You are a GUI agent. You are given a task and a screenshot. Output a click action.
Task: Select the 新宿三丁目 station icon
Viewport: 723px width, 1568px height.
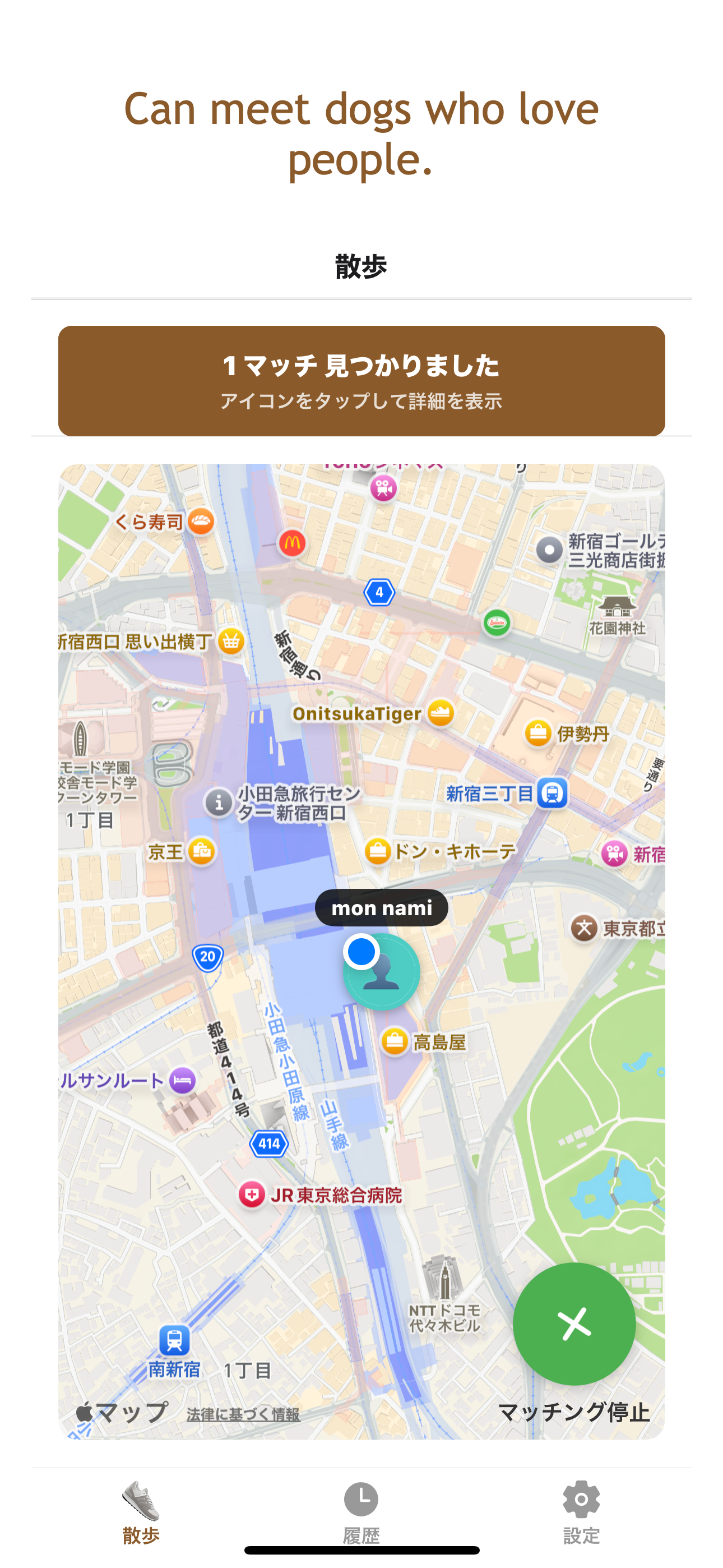(x=551, y=792)
